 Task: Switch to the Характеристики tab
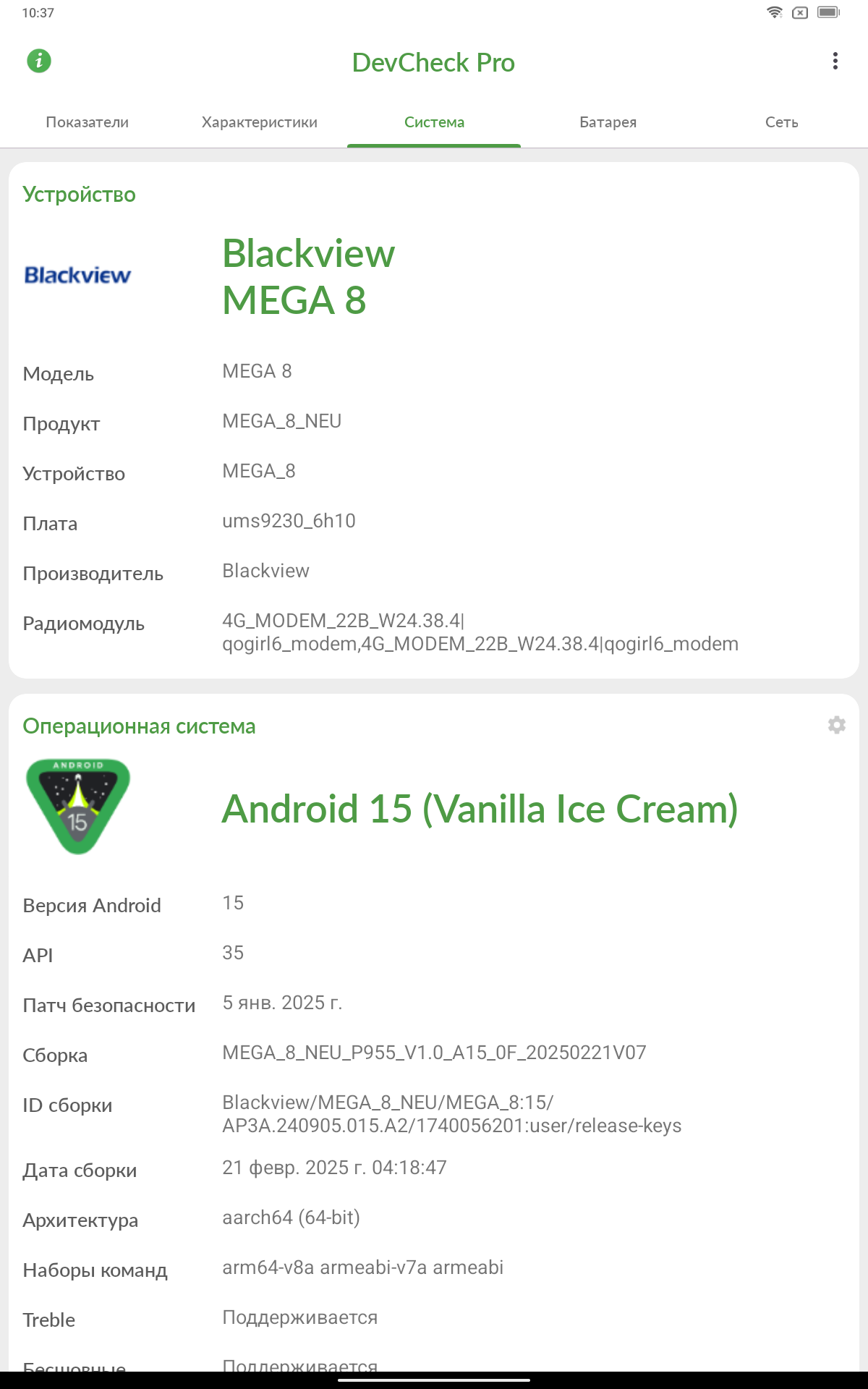point(260,122)
